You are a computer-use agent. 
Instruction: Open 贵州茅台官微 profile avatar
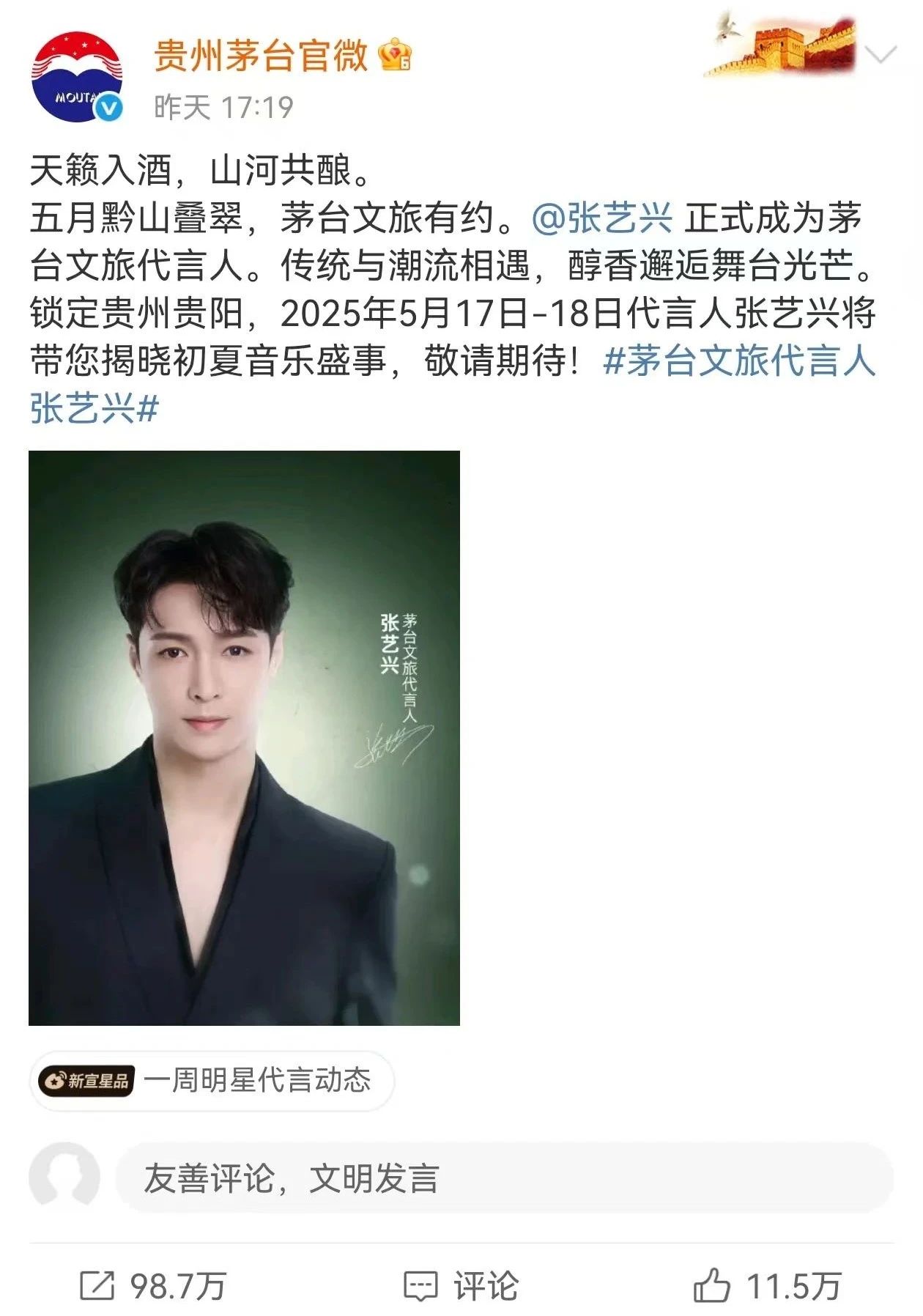click(x=76, y=76)
